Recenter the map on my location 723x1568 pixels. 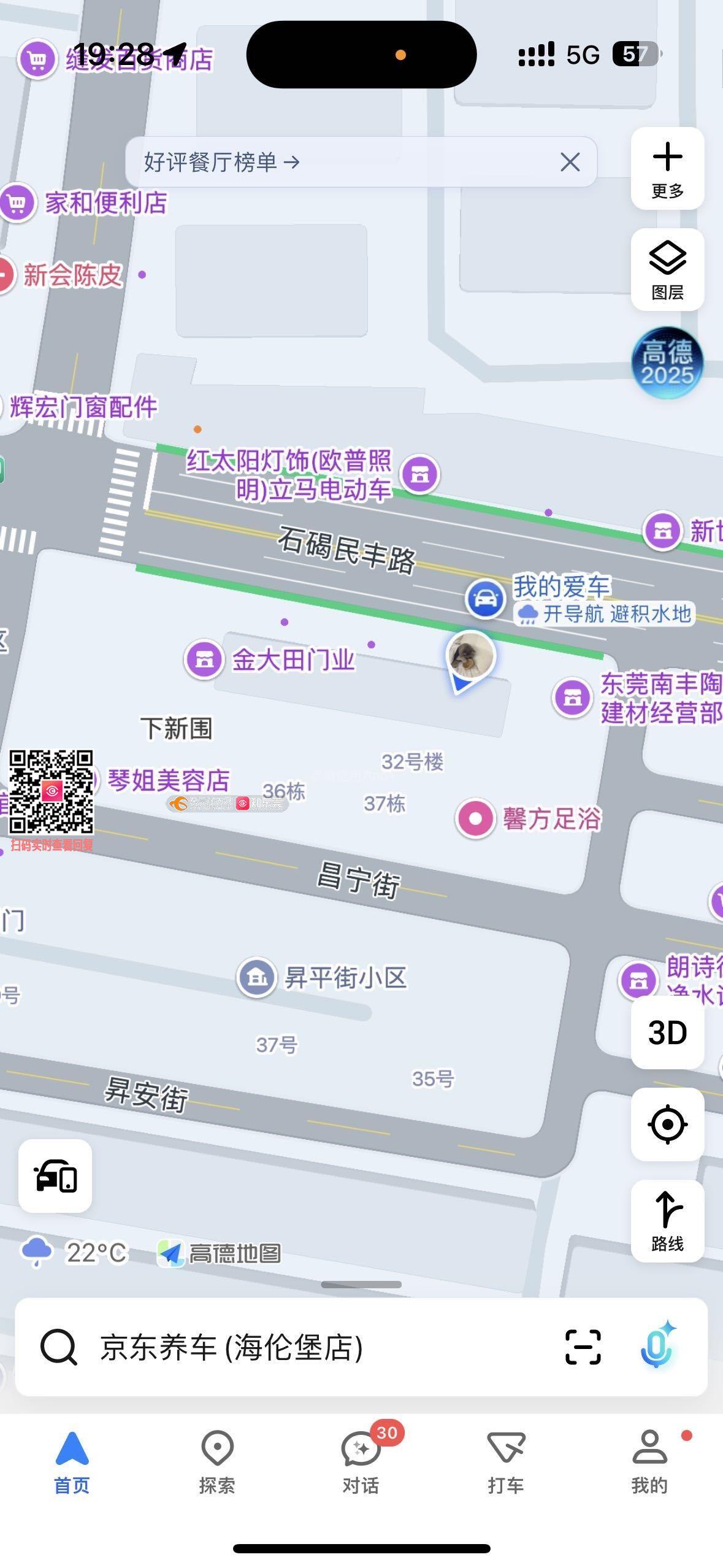[x=667, y=1124]
